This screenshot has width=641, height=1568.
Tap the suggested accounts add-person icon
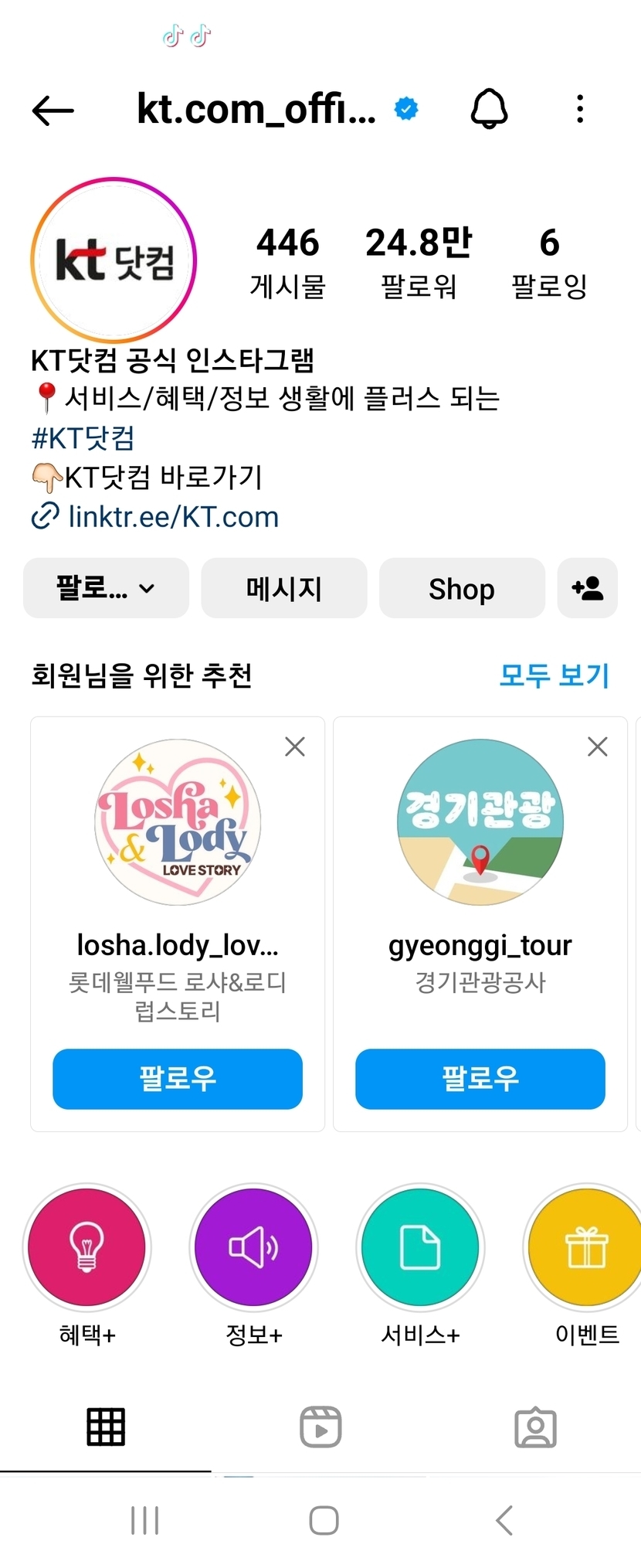pyautogui.click(x=587, y=589)
